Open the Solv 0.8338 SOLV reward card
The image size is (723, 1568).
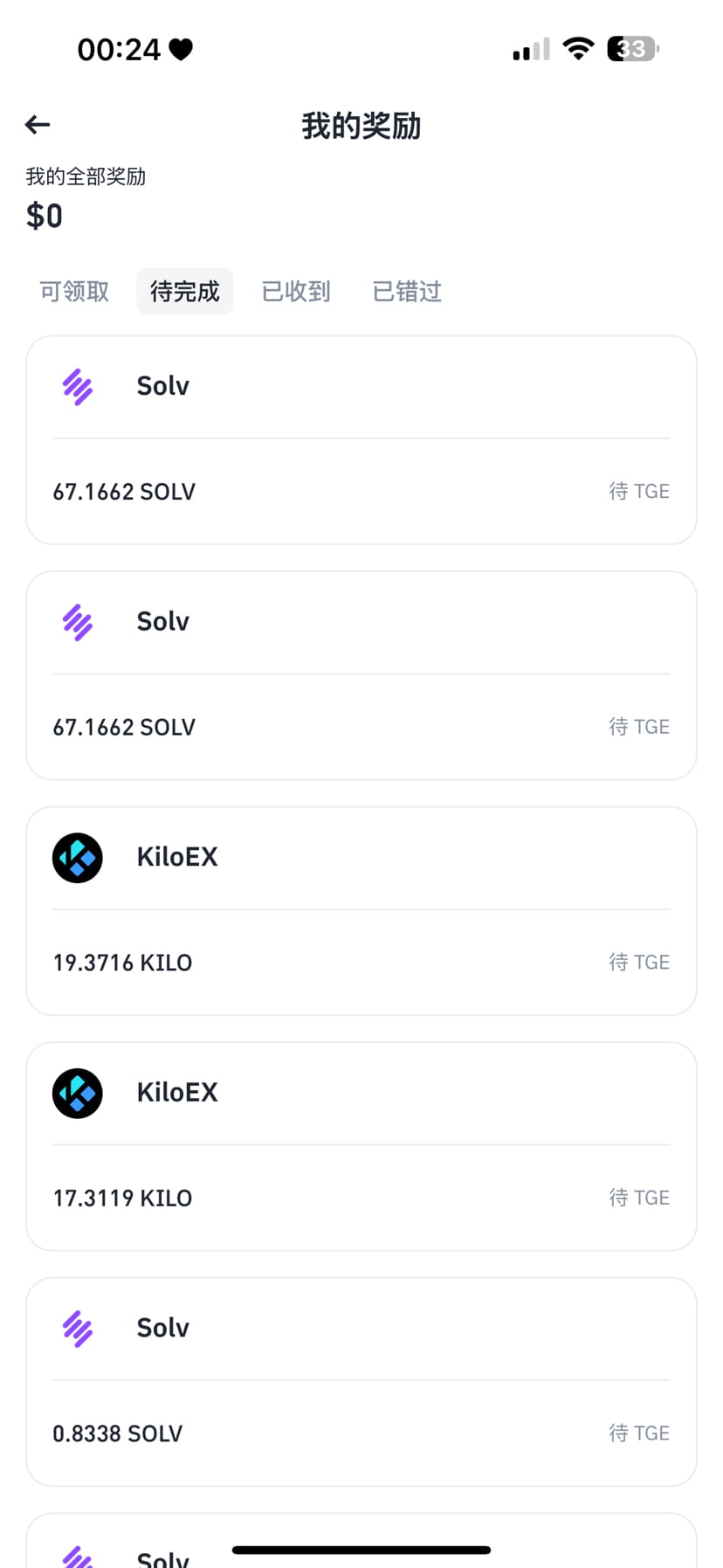[361, 1382]
